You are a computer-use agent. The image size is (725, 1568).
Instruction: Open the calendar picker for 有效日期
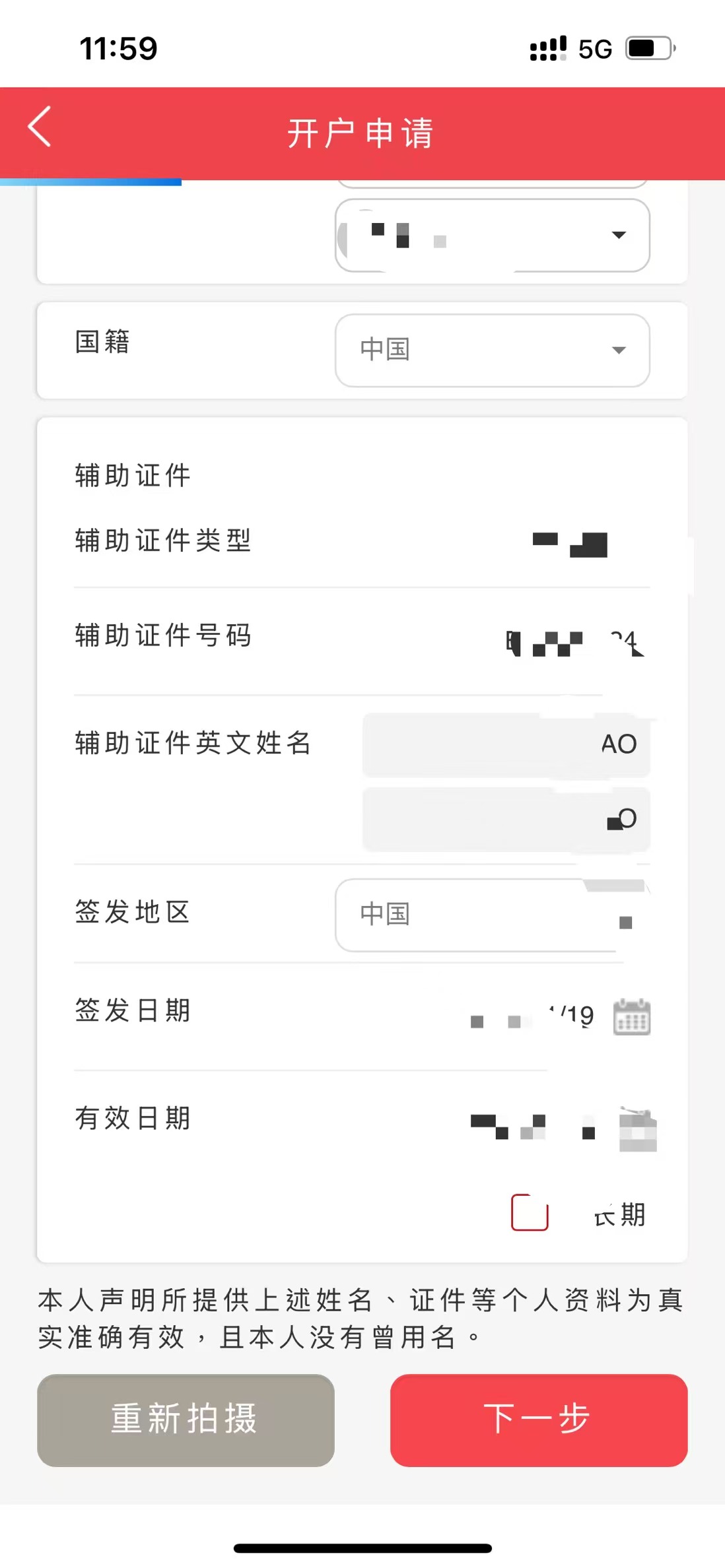tap(637, 1130)
